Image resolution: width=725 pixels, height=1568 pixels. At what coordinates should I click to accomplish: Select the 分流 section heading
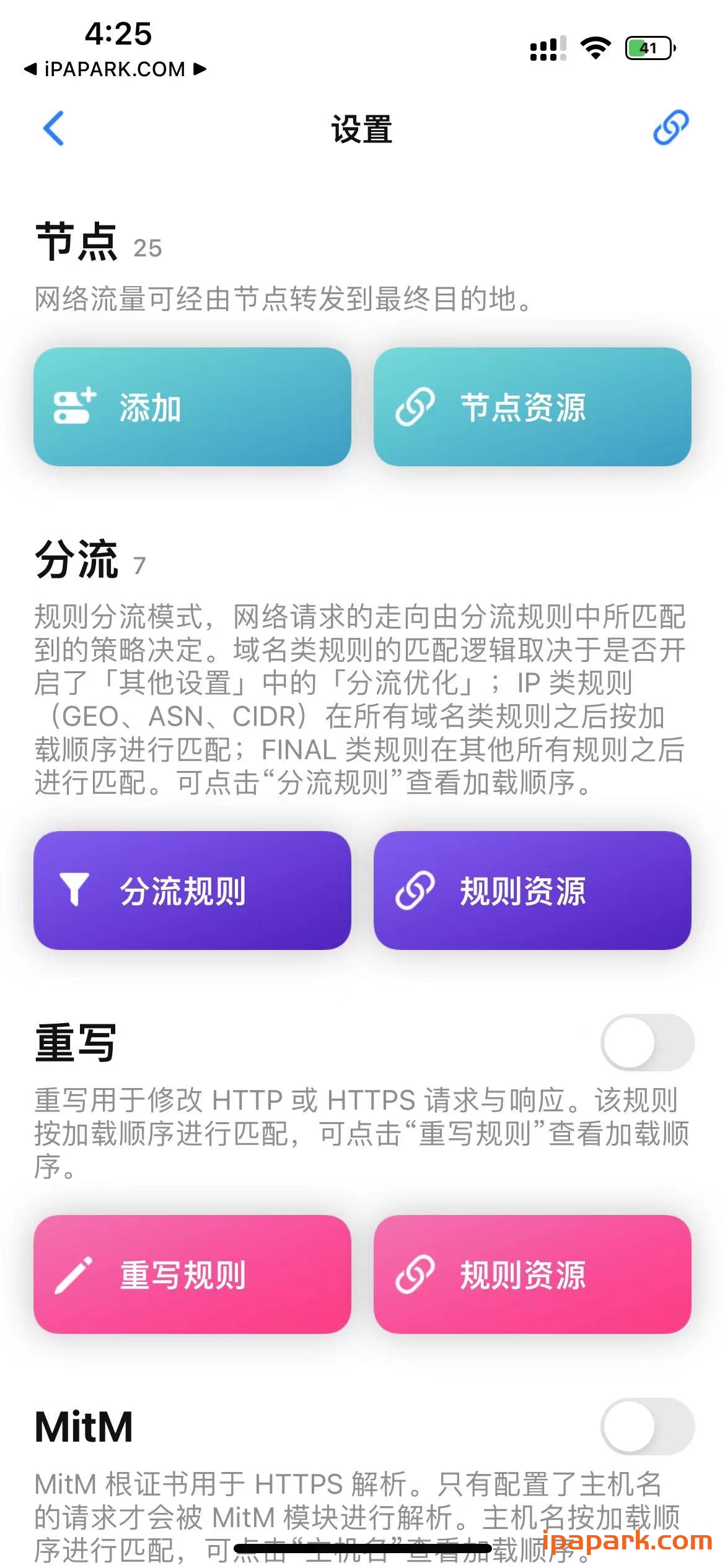pyautogui.click(x=76, y=556)
